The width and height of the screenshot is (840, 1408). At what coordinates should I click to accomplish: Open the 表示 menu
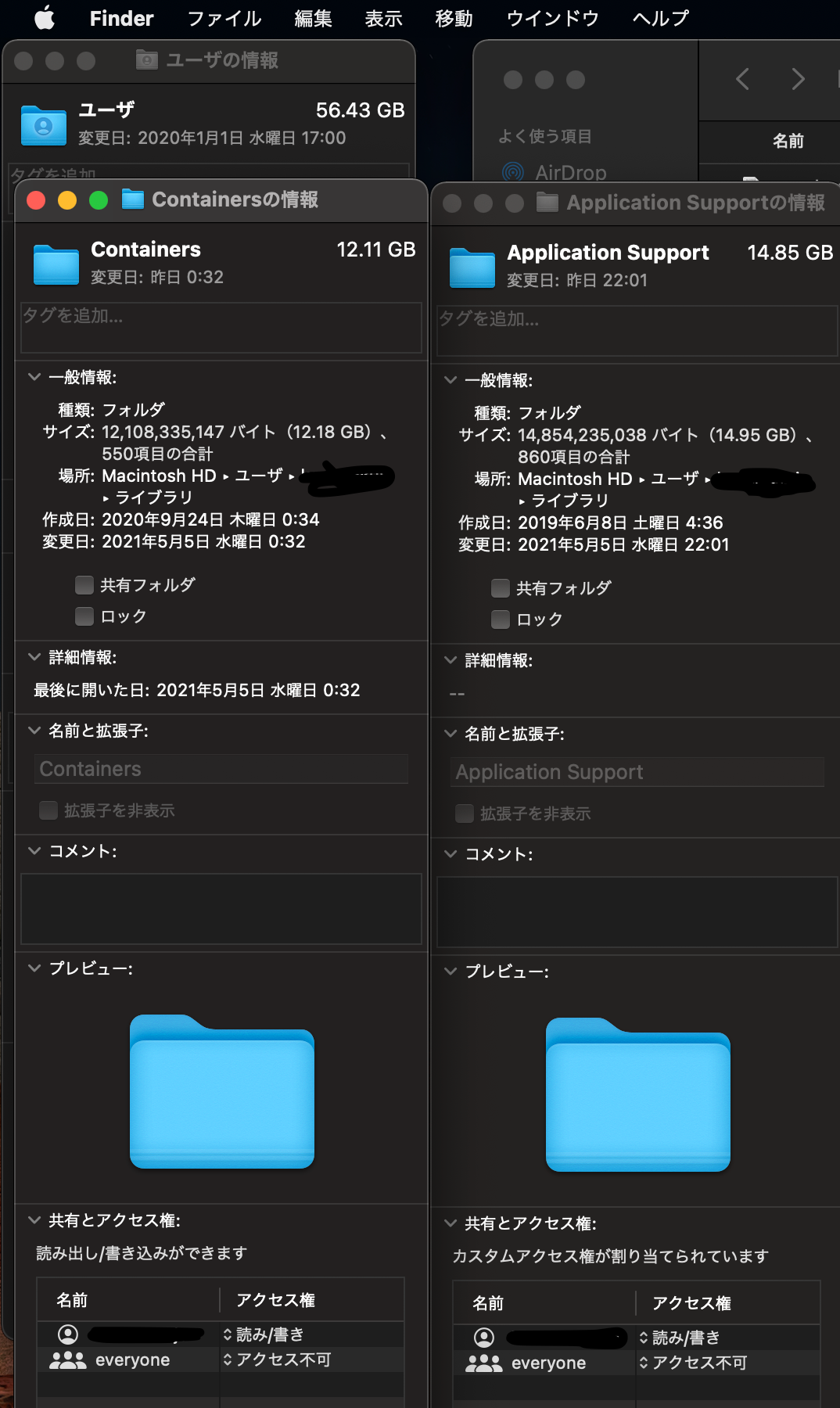point(383,18)
